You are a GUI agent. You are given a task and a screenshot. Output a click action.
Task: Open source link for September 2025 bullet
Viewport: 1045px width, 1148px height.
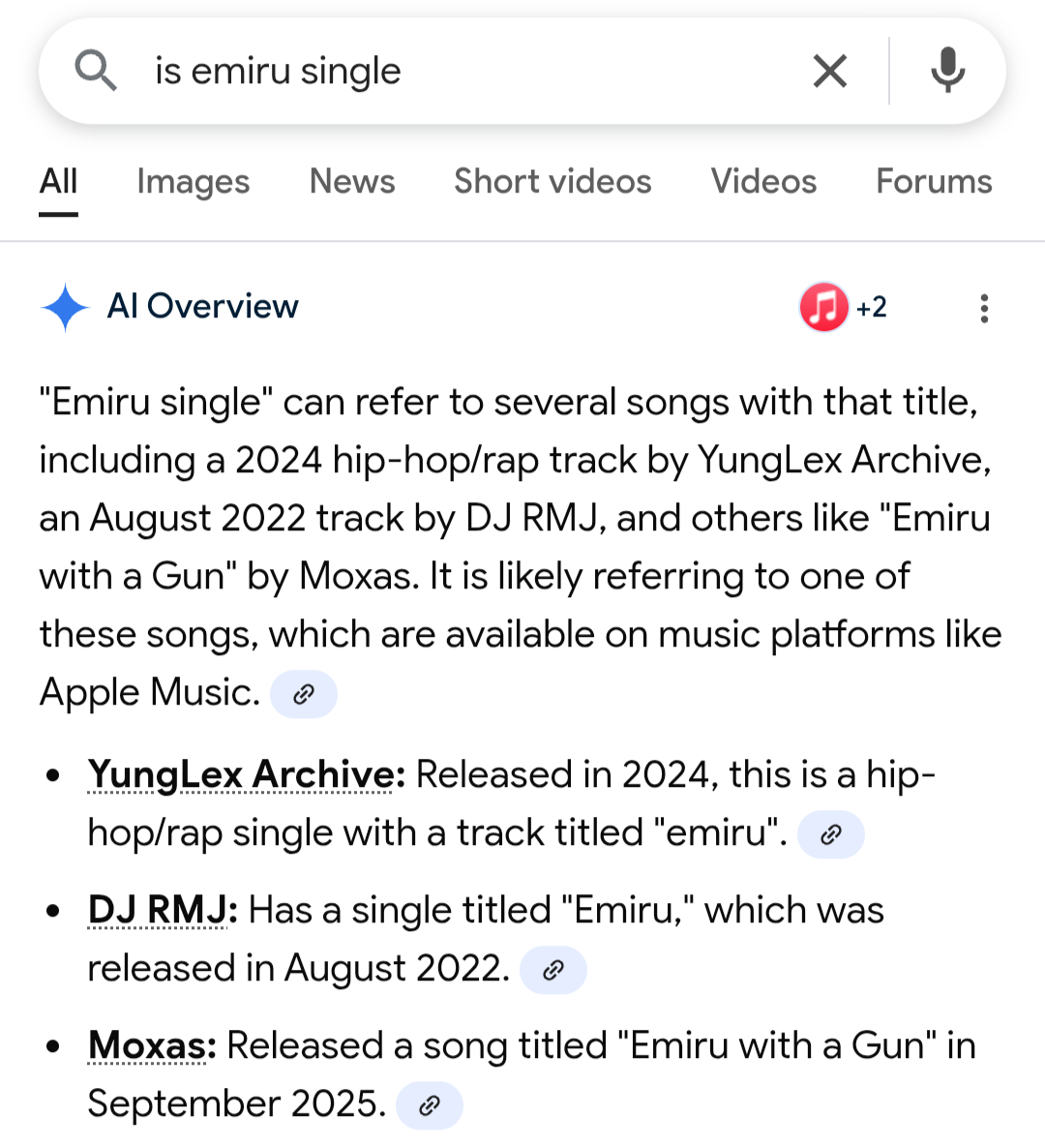tap(430, 1105)
